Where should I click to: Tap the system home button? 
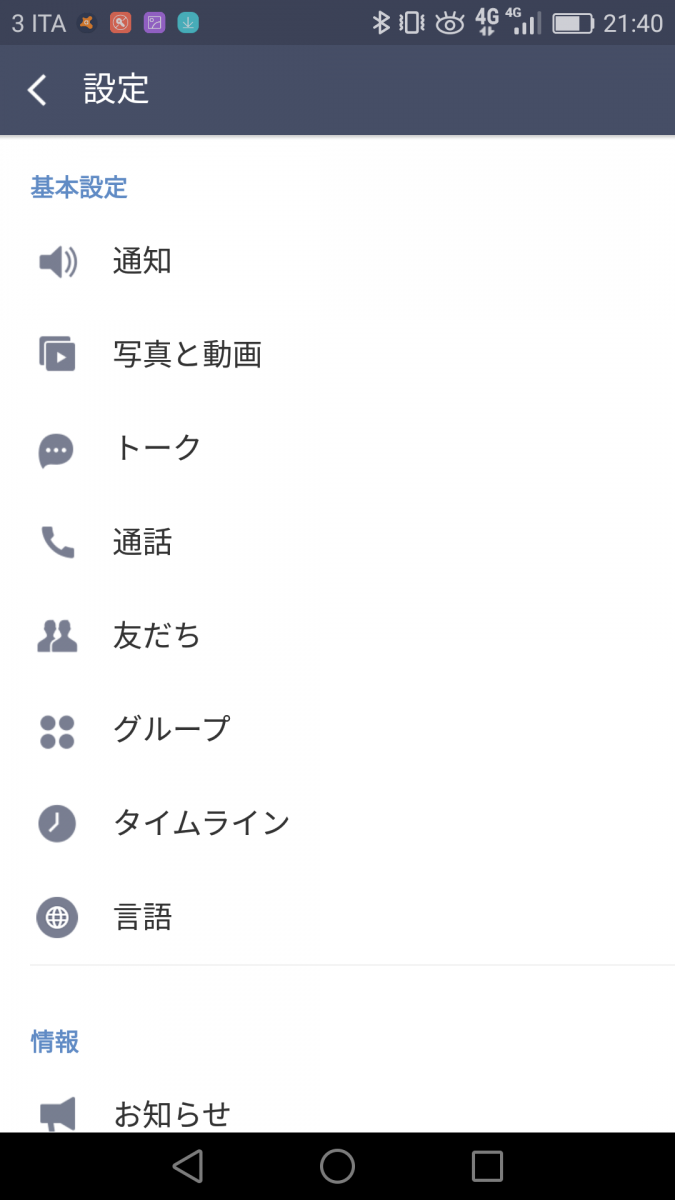point(337,1166)
